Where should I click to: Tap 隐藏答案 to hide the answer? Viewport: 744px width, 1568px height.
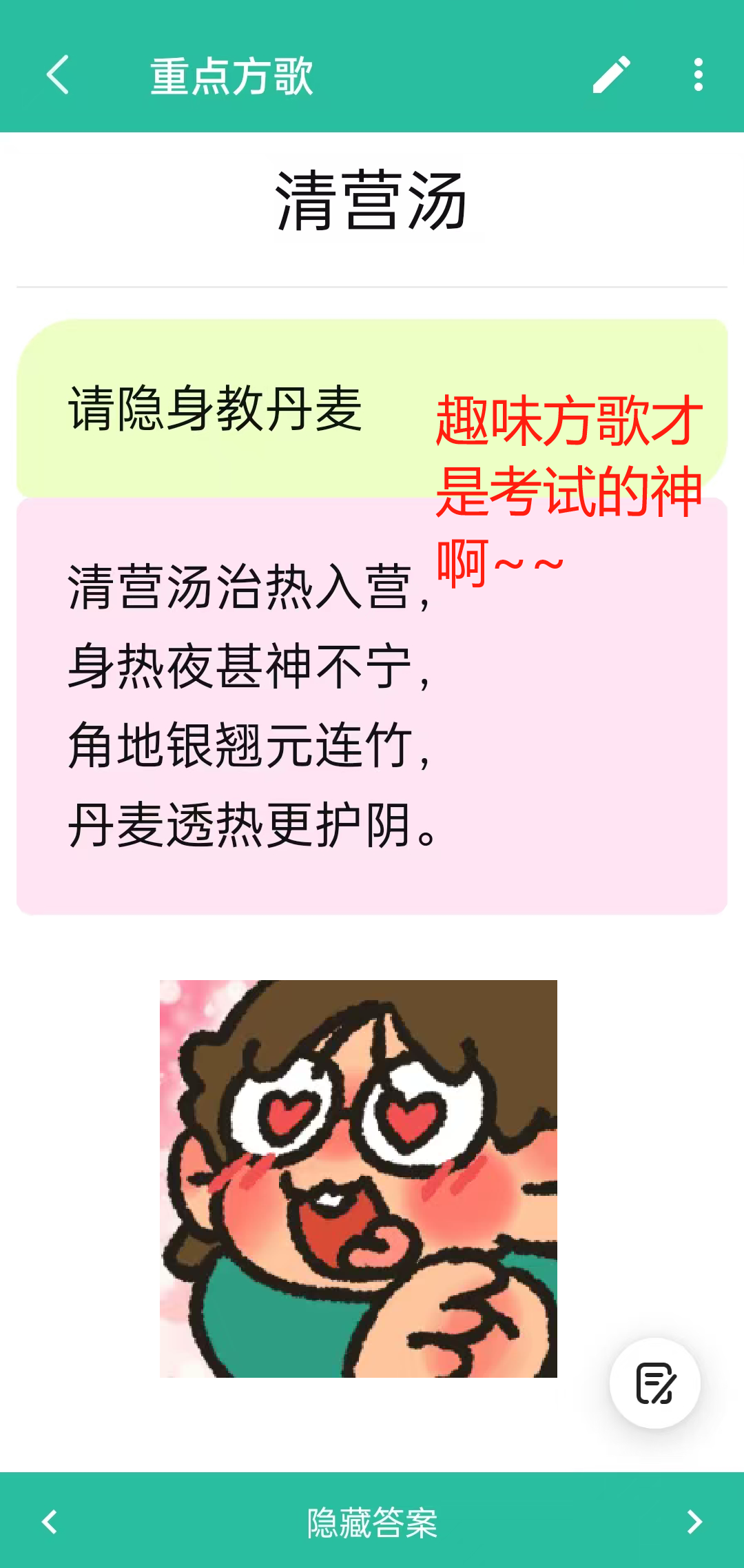coord(372,1522)
